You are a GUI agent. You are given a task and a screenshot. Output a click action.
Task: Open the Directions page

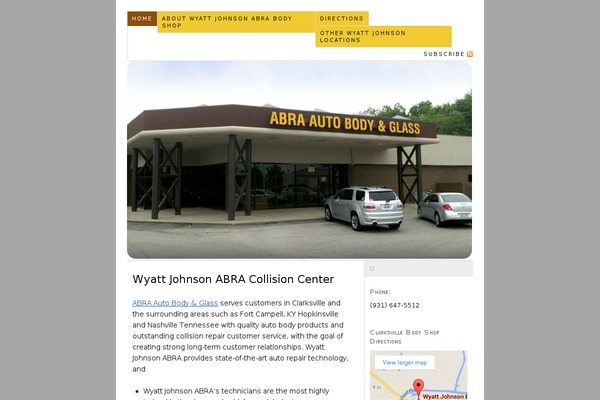tap(342, 18)
